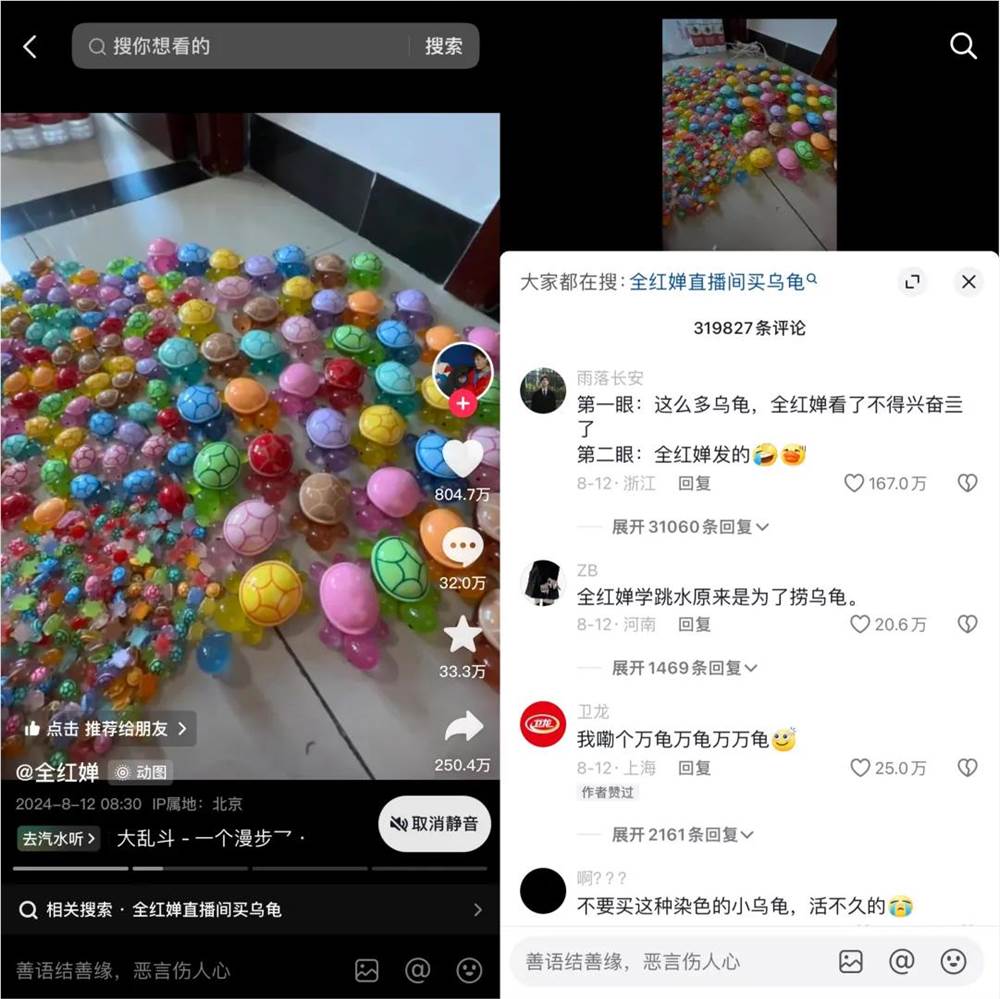Viewport: 1000px width, 999px height.
Task: Tap 取消静音 to unmute the video
Action: pos(435,823)
